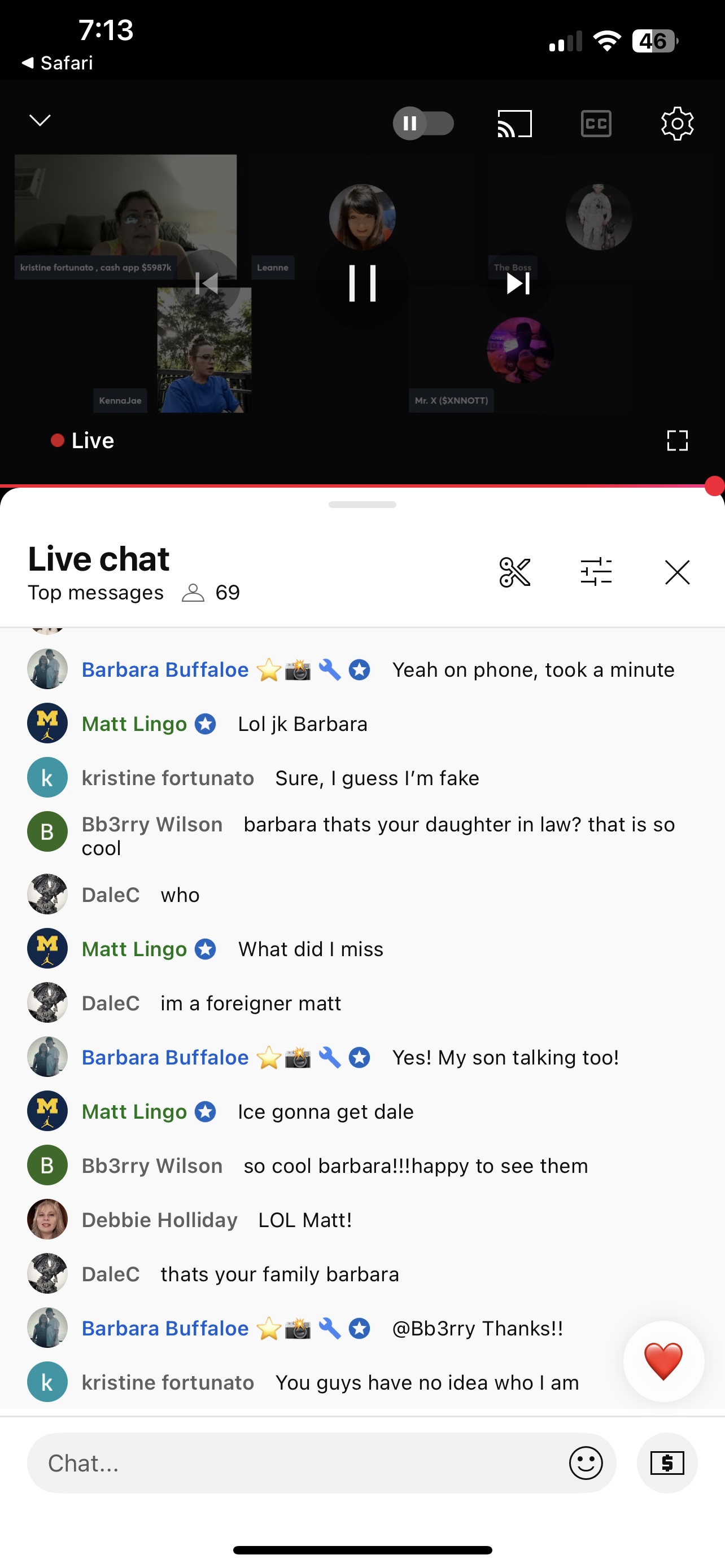Turn on closed captions
Image resolution: width=725 pixels, height=1568 pixels.
click(x=596, y=124)
